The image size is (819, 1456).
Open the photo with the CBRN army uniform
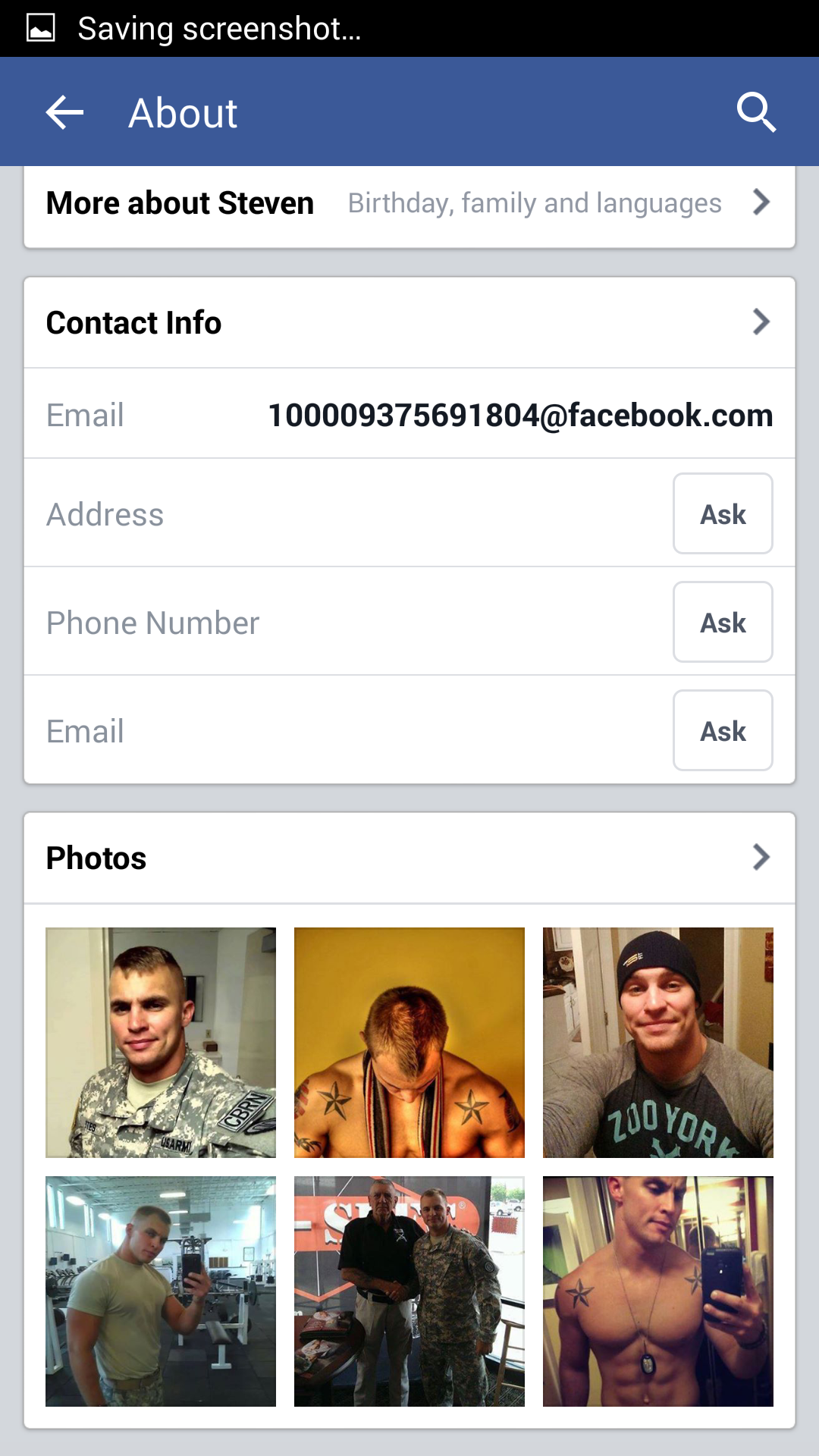tap(161, 1043)
